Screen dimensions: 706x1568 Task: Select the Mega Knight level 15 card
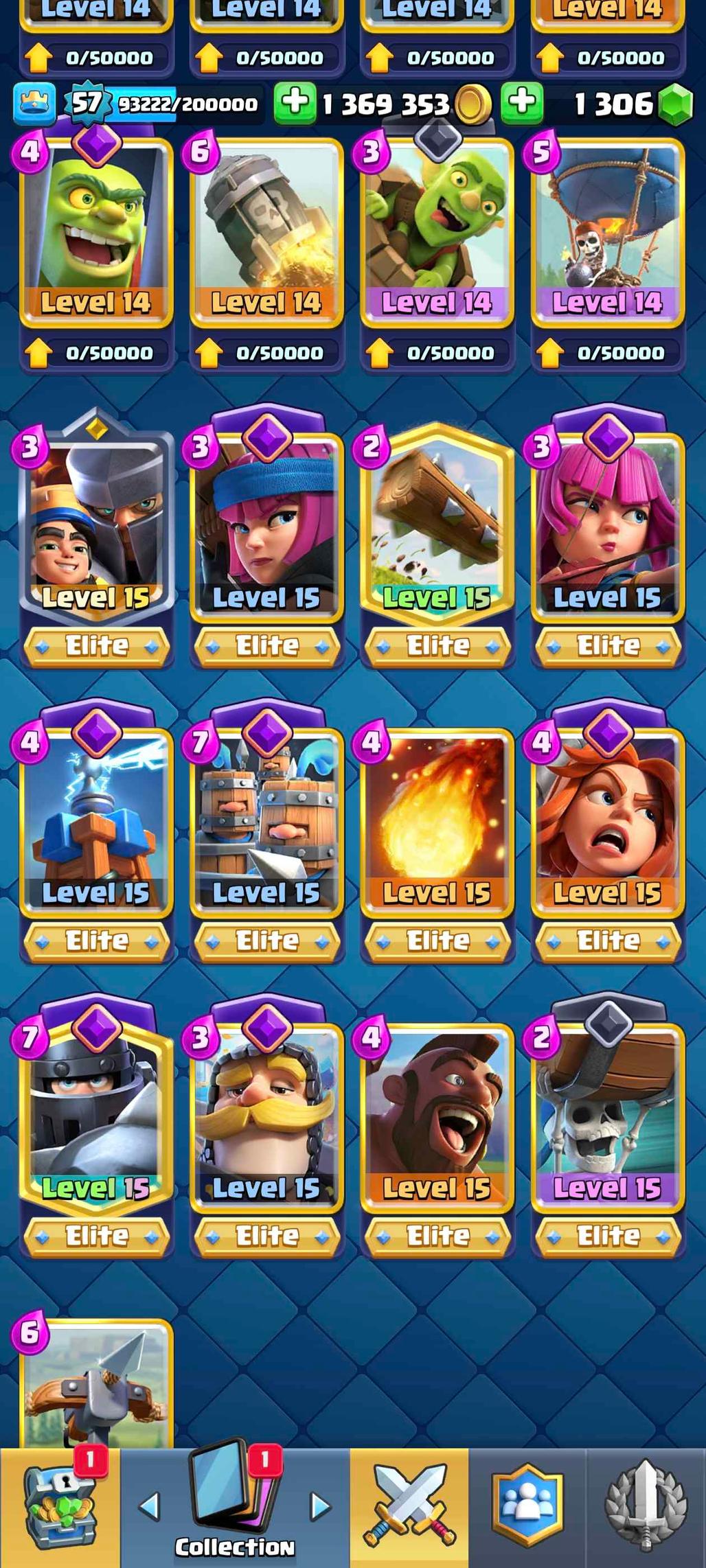click(95, 1119)
